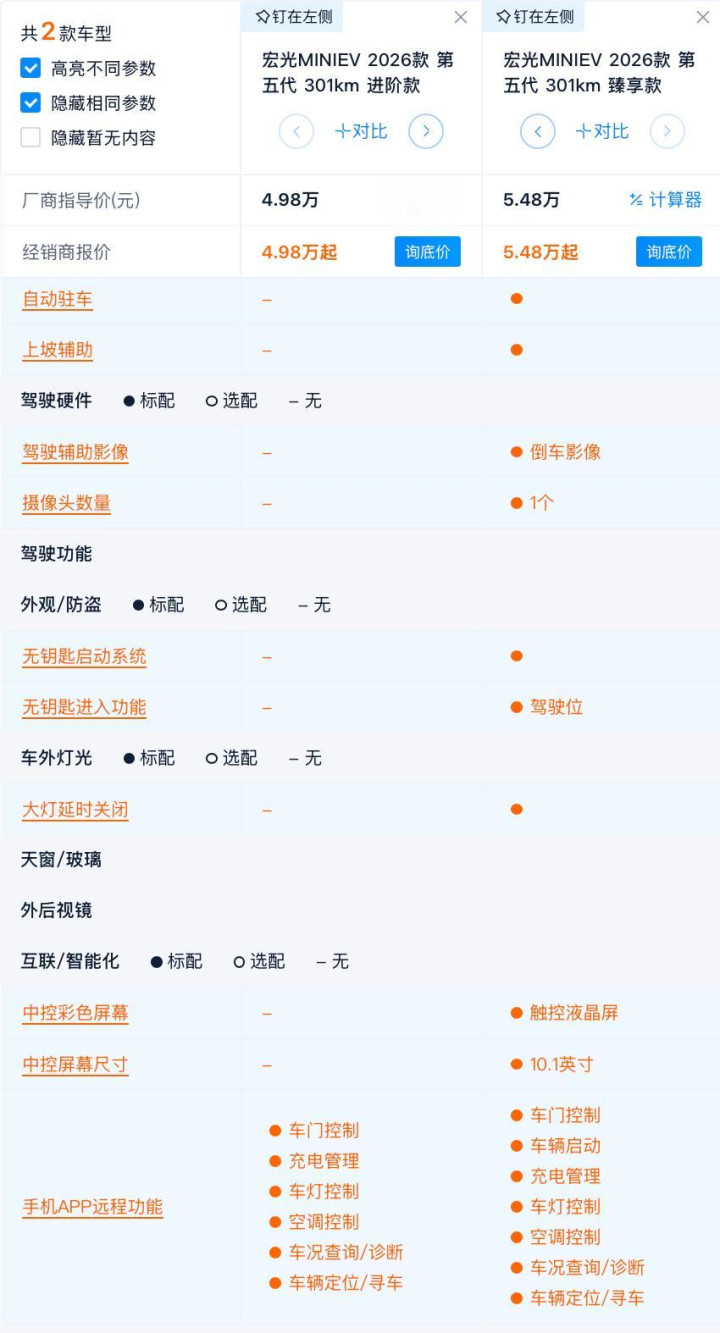Open the 手机APP远程功能 parameter explanation
The width and height of the screenshot is (720, 1333).
[x=93, y=1206]
